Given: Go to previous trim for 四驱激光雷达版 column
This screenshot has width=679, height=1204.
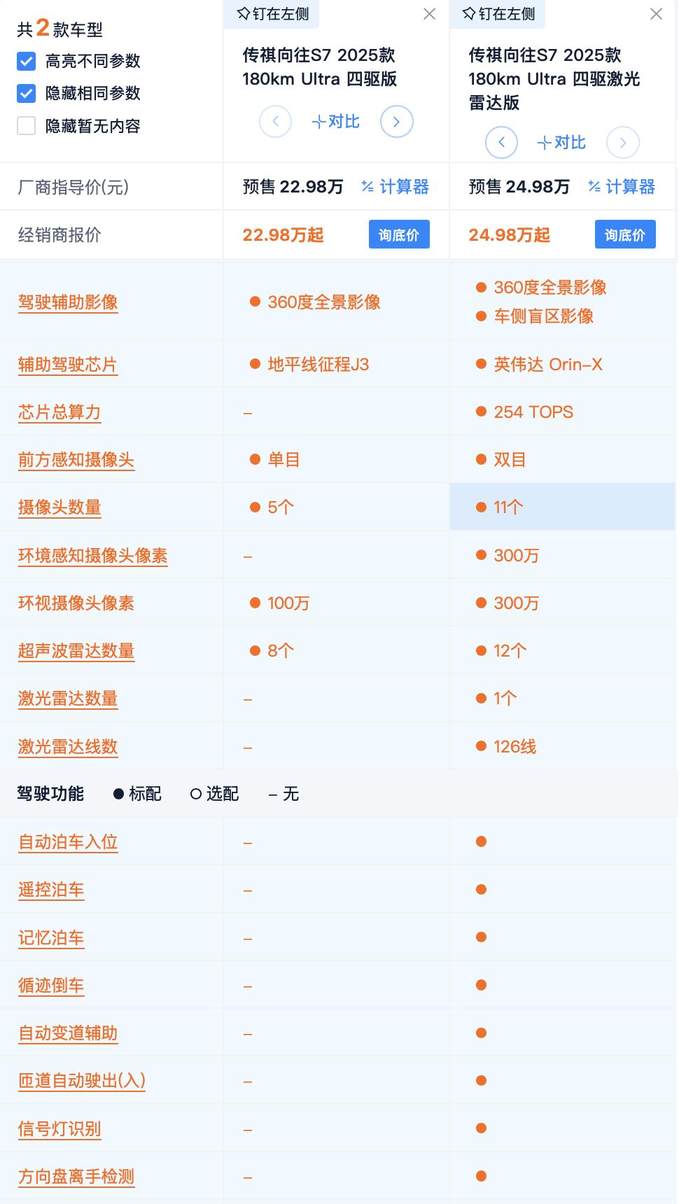Looking at the screenshot, I should 502,142.
